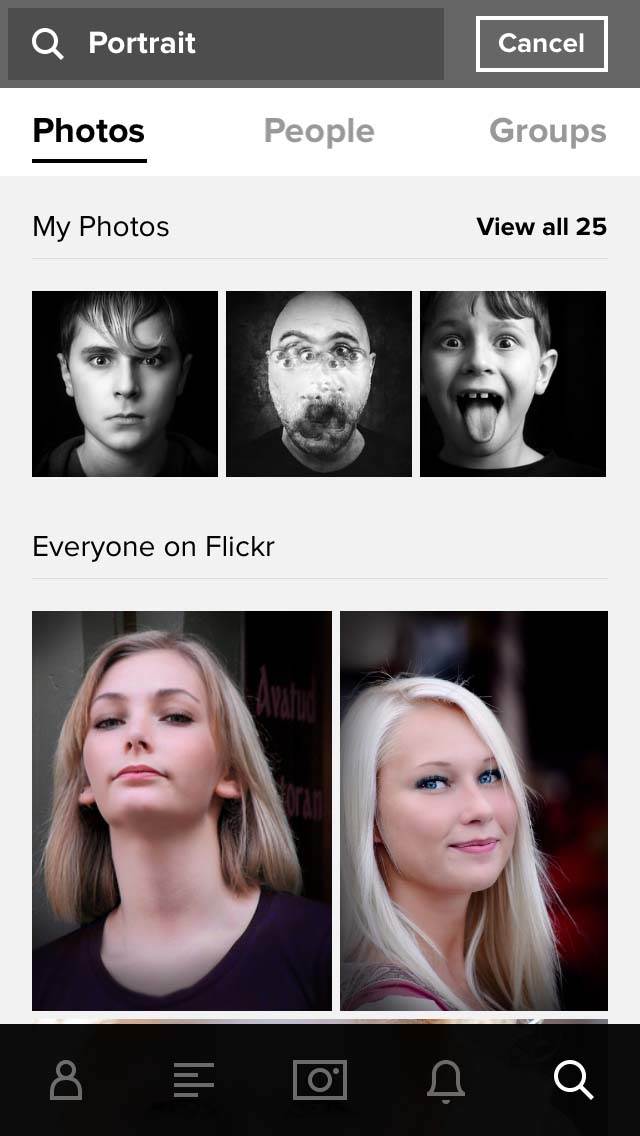
Task: Open the platinum blonde woman photo
Action: pos(474,811)
